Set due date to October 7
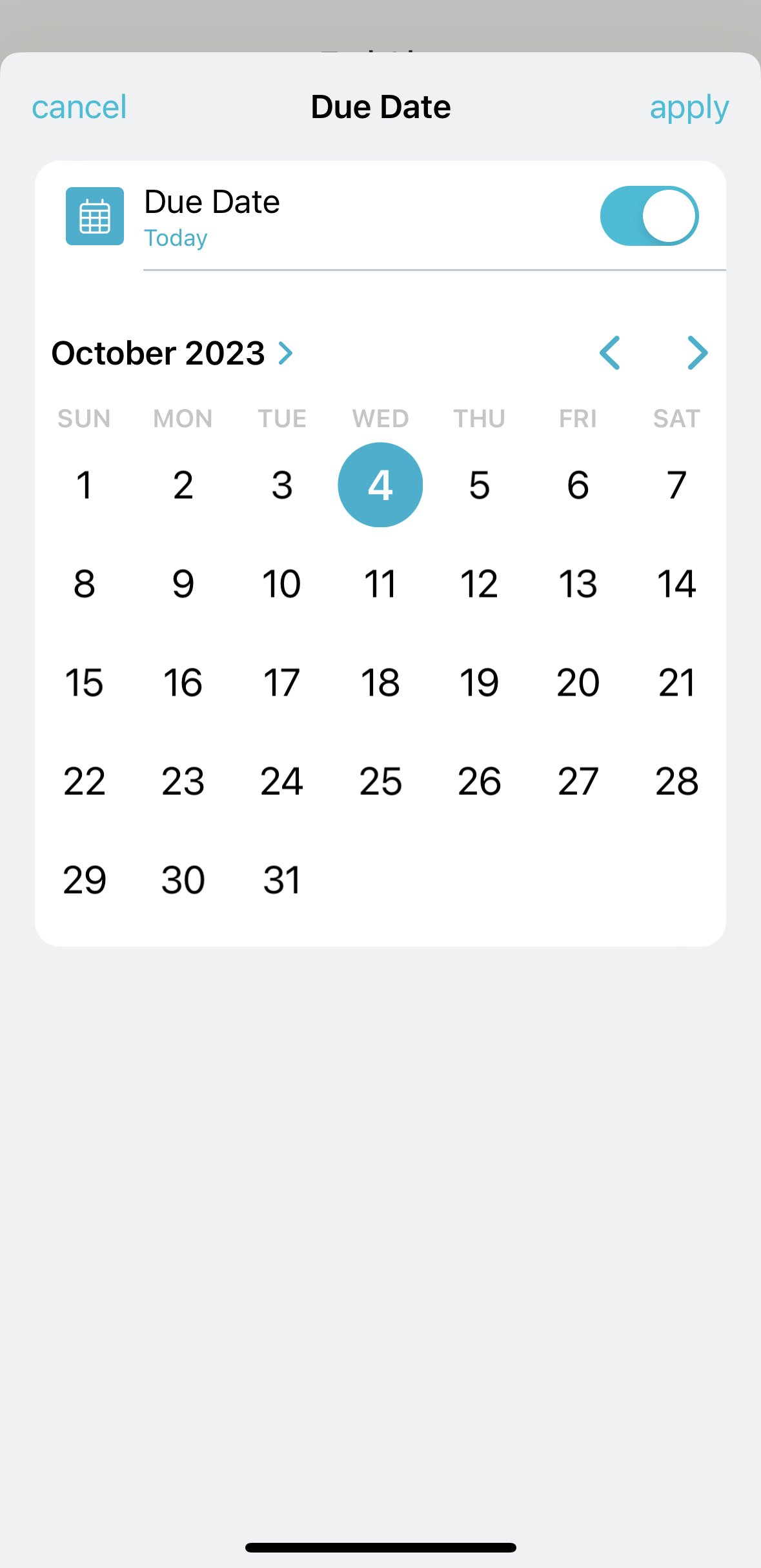 [x=676, y=485]
